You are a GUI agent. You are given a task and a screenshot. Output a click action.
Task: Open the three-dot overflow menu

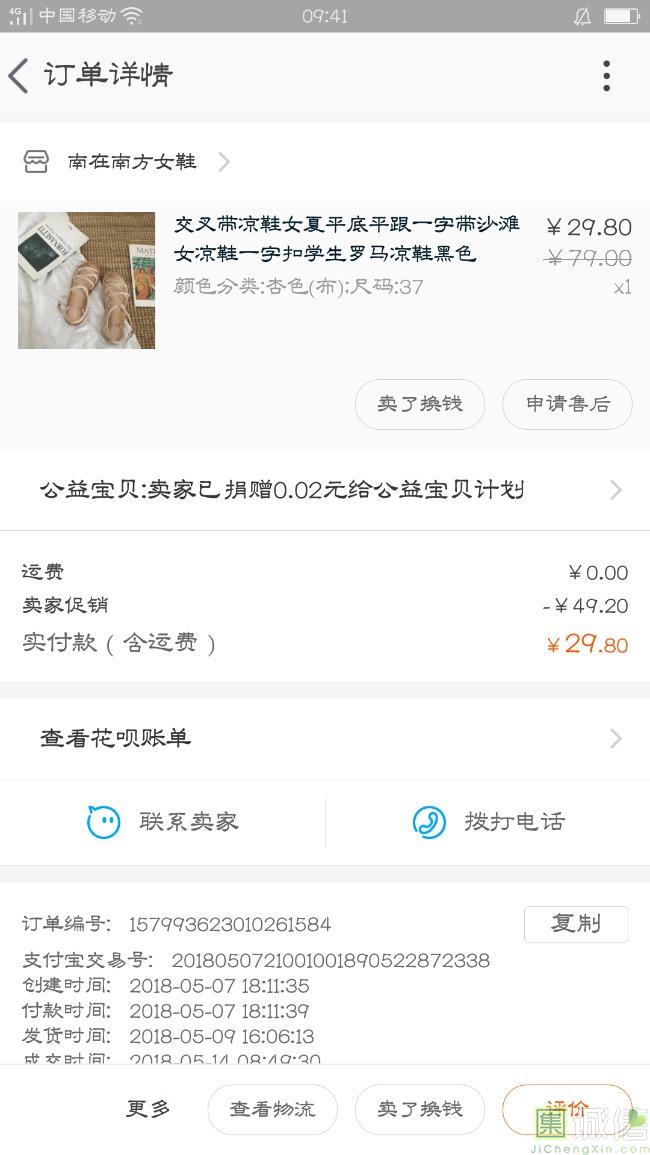(606, 76)
